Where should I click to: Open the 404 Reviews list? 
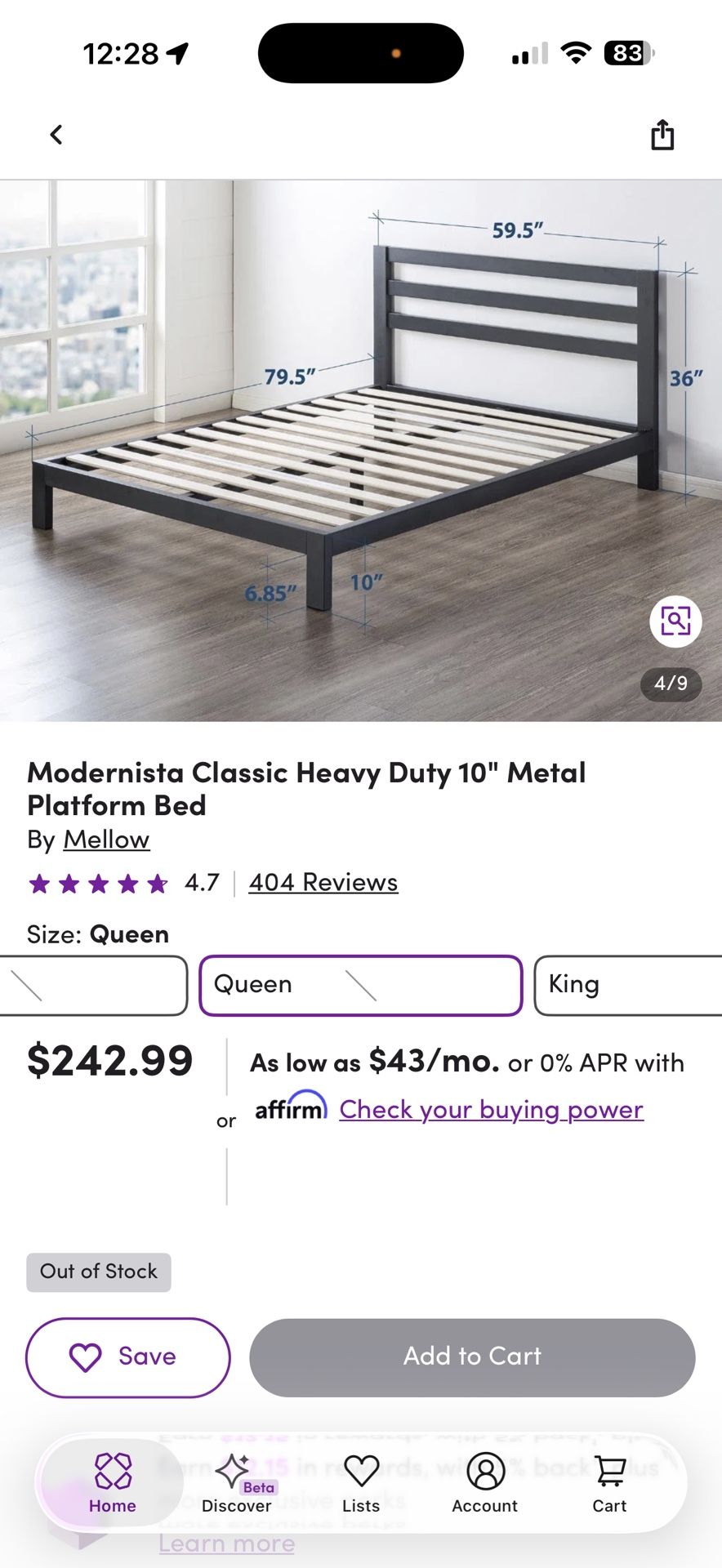tap(322, 882)
